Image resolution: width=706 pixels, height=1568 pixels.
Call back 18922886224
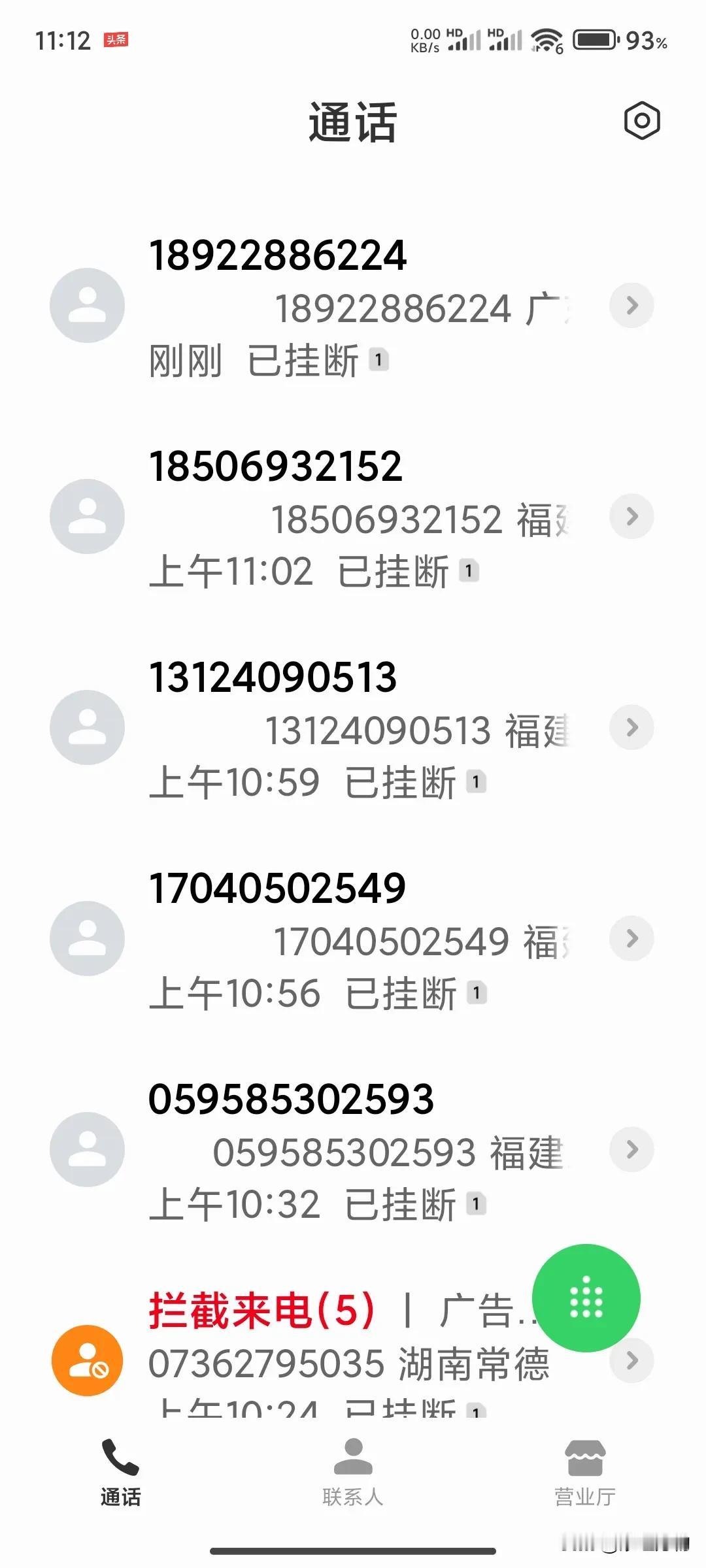[353, 306]
